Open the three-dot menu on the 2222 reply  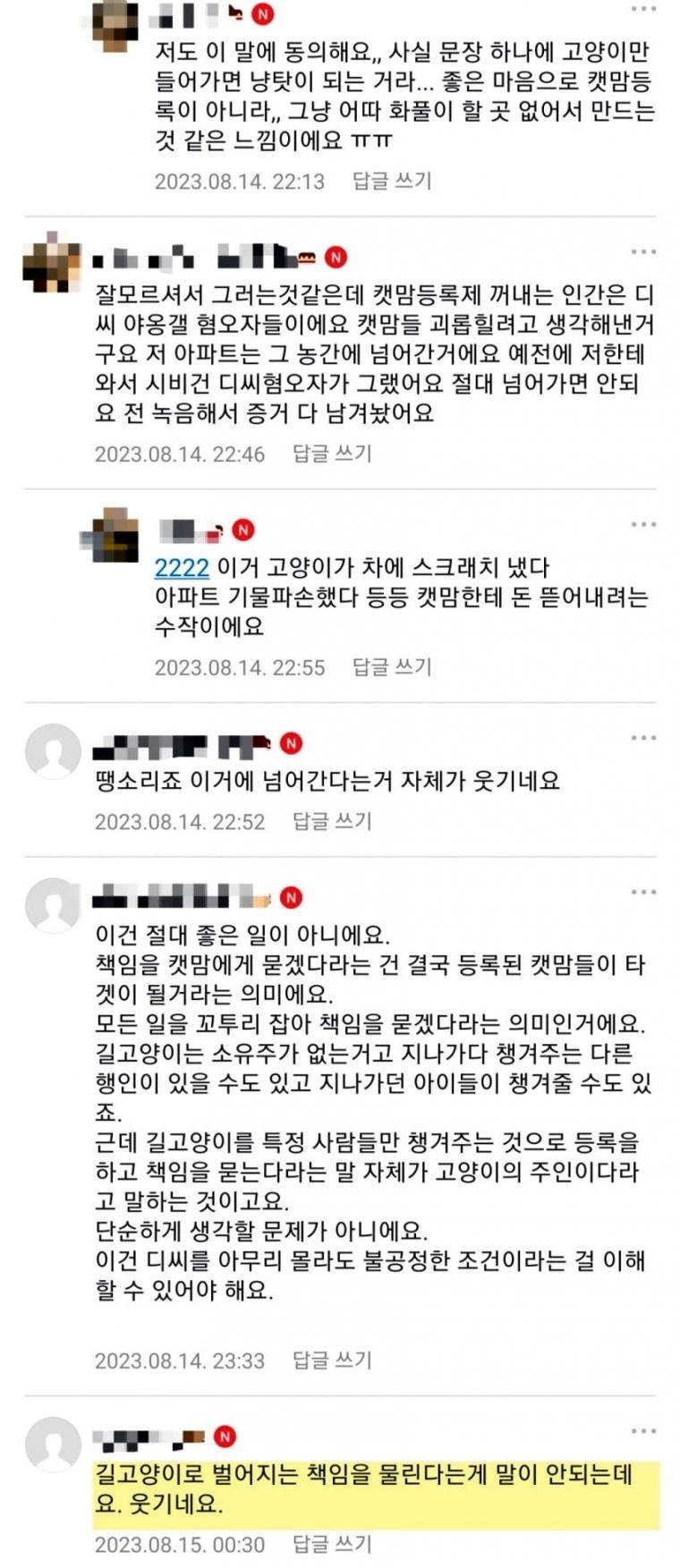click(642, 524)
